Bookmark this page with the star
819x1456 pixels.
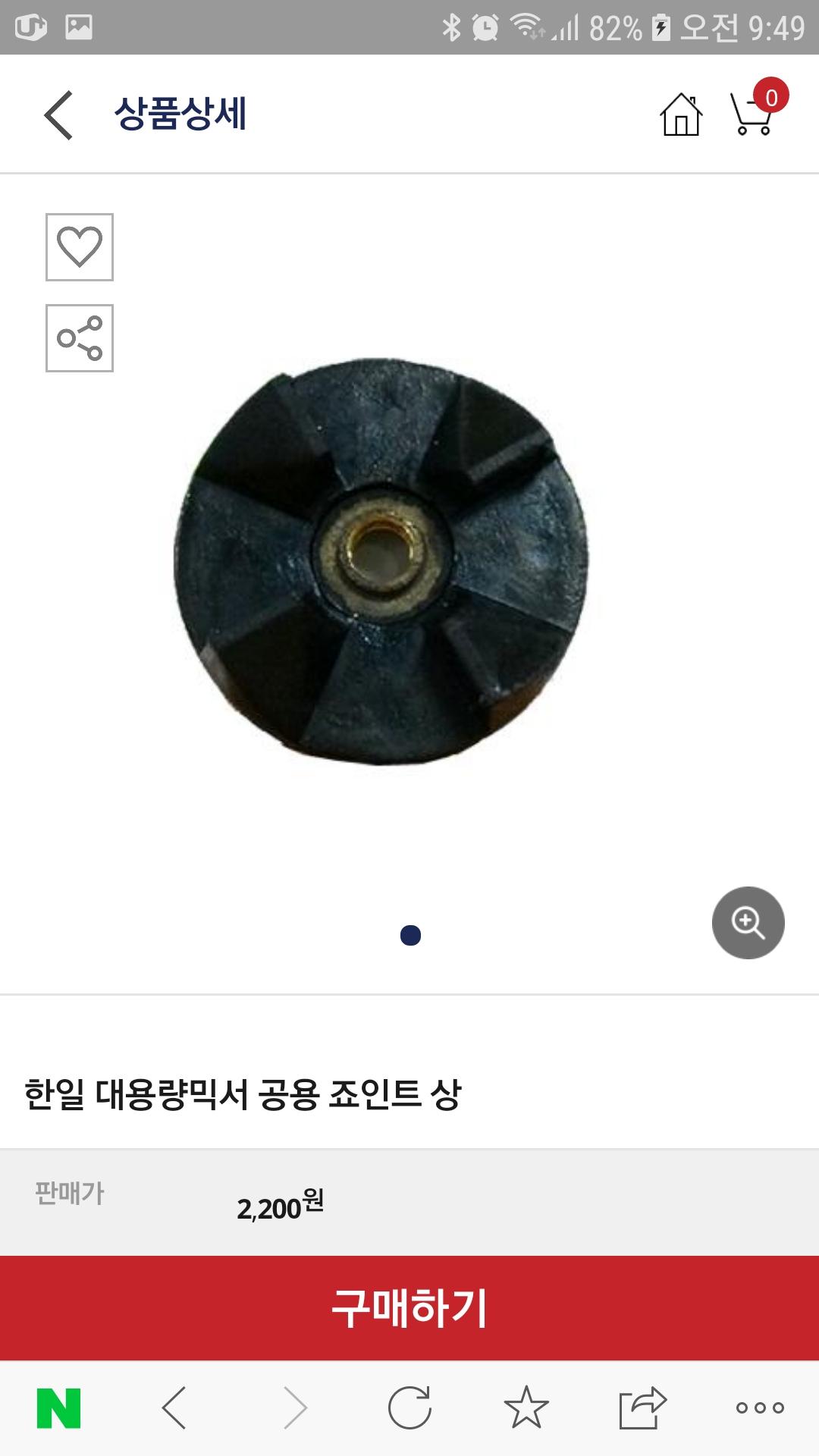click(x=526, y=1407)
